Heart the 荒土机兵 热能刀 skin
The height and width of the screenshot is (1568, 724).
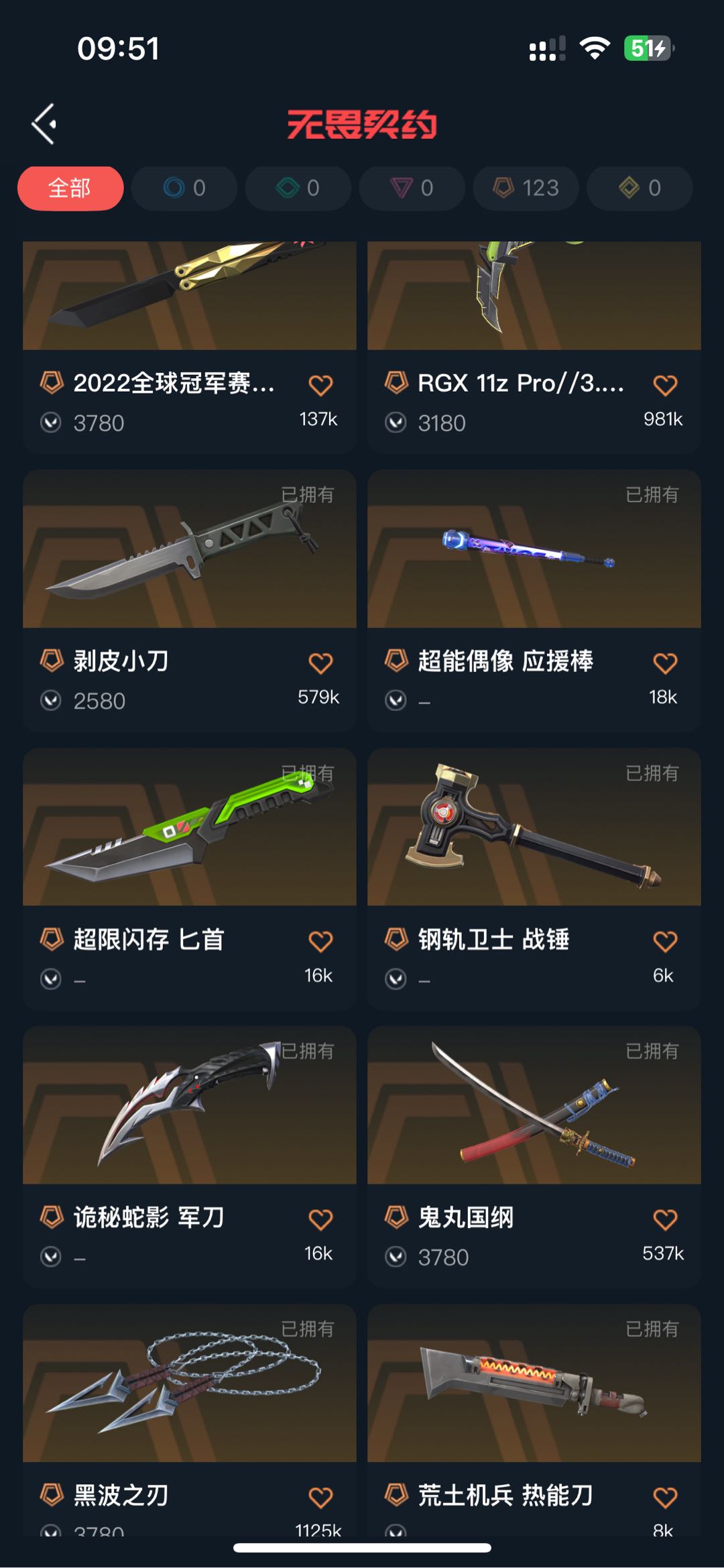[x=665, y=1498]
